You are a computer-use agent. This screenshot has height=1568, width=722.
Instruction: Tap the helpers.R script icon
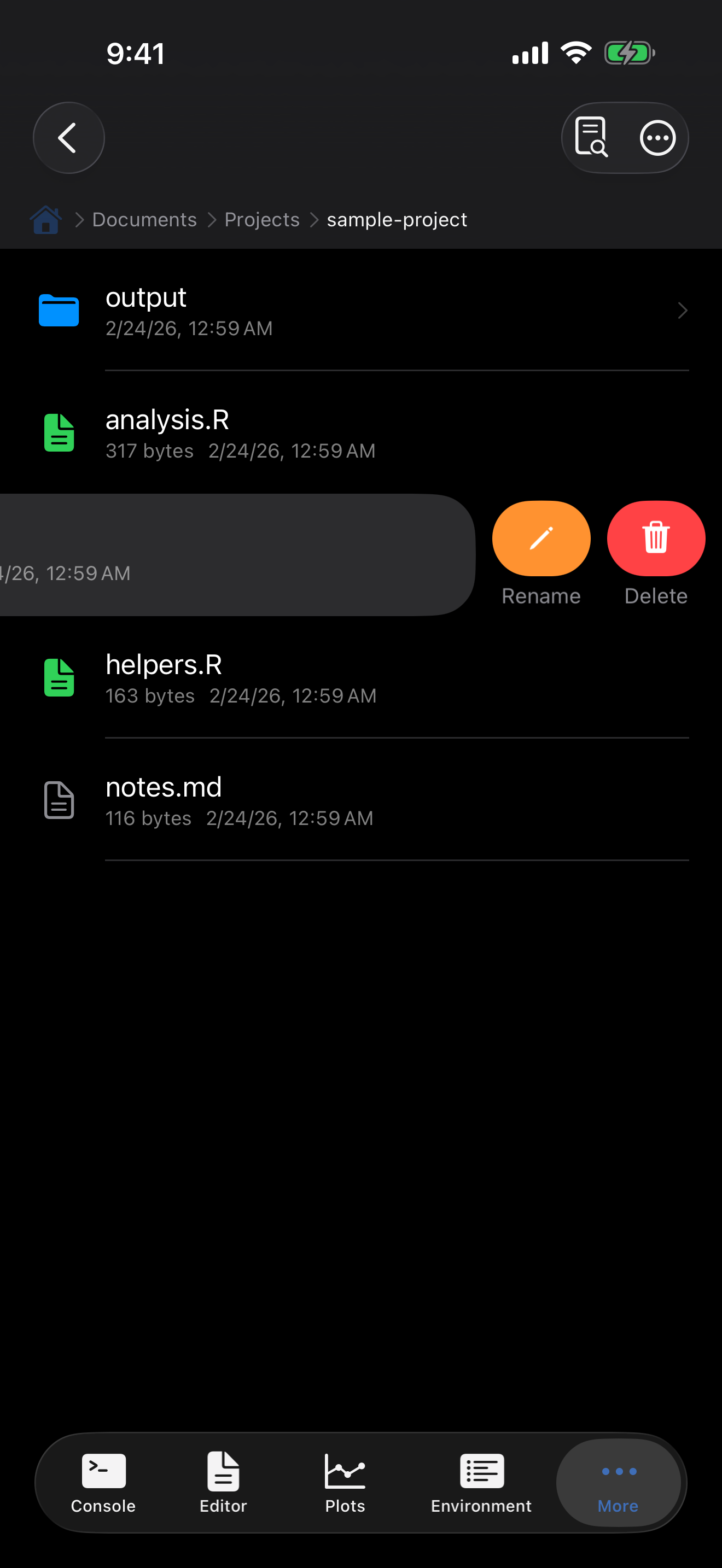point(59,677)
